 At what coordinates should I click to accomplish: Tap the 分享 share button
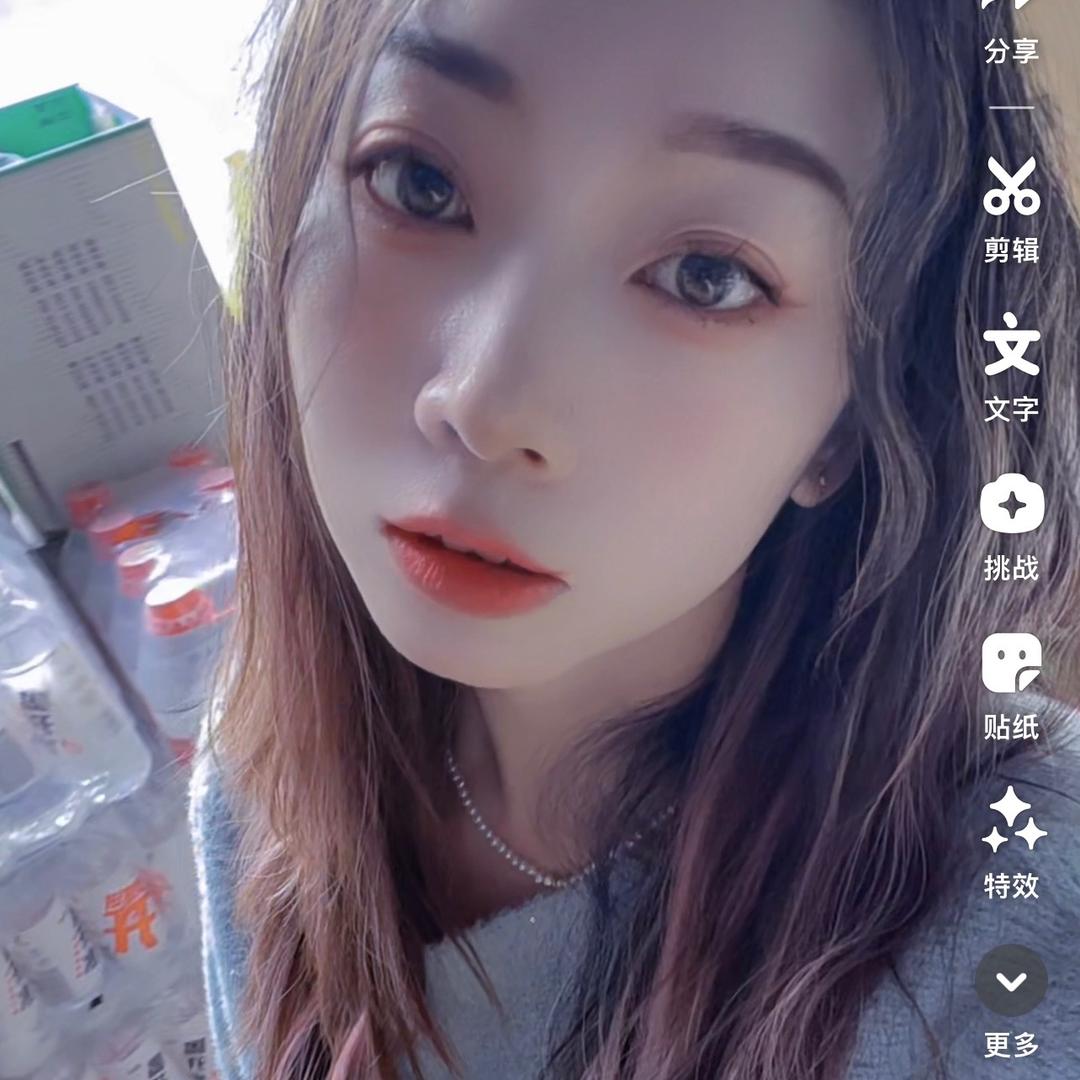point(1011,30)
